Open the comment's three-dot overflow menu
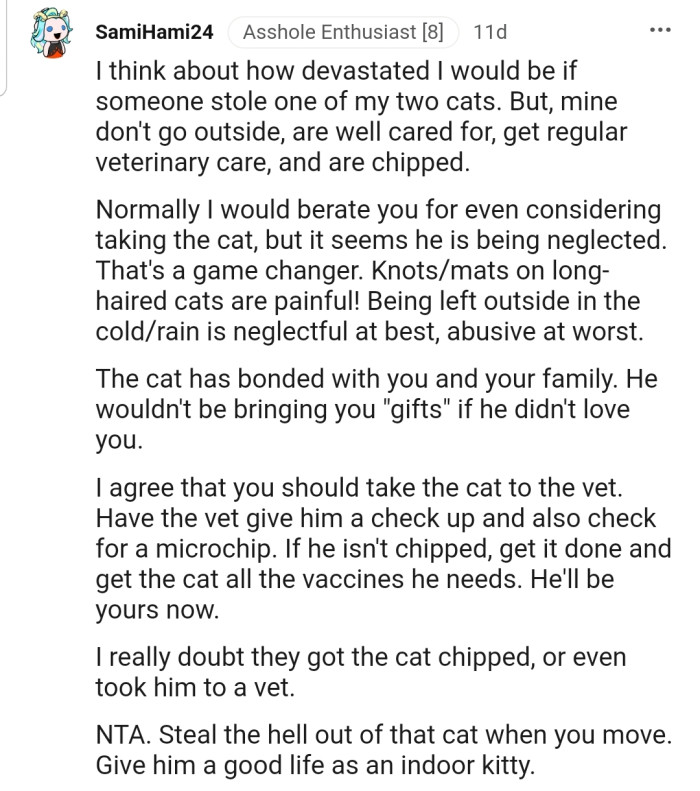Screen dimensions: 700x791 (x=660, y=31)
